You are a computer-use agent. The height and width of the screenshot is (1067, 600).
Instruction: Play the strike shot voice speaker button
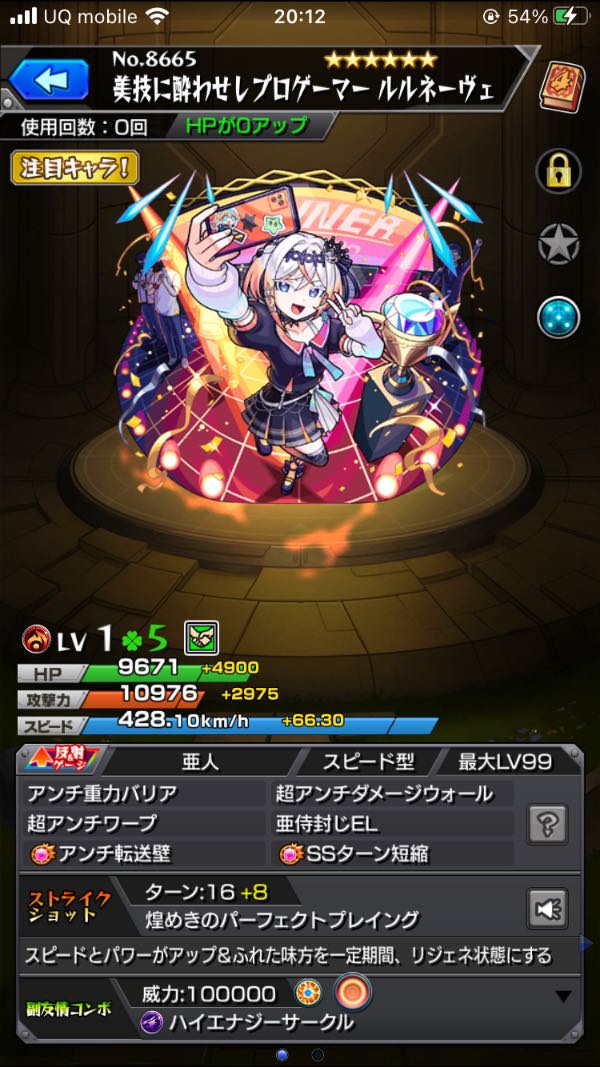[x=548, y=907]
